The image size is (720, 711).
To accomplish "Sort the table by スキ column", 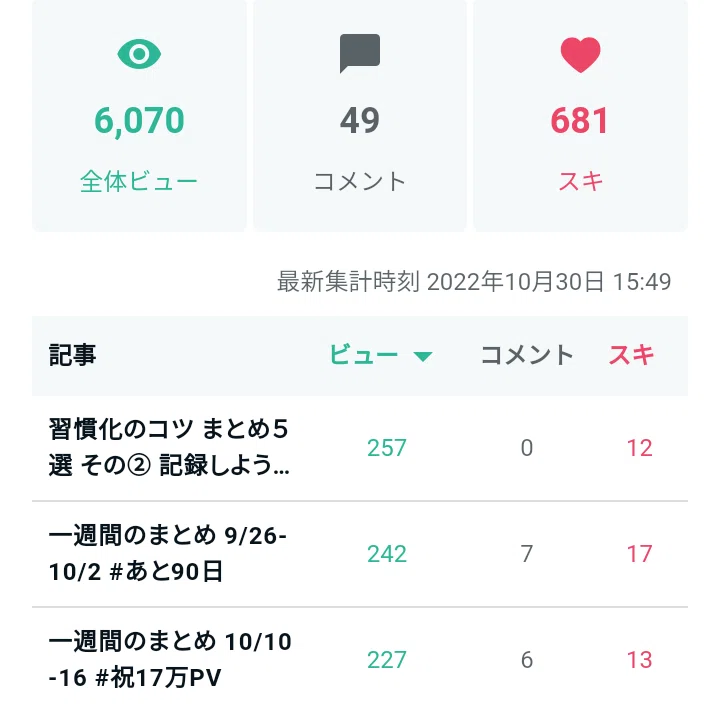I will click(x=631, y=355).
